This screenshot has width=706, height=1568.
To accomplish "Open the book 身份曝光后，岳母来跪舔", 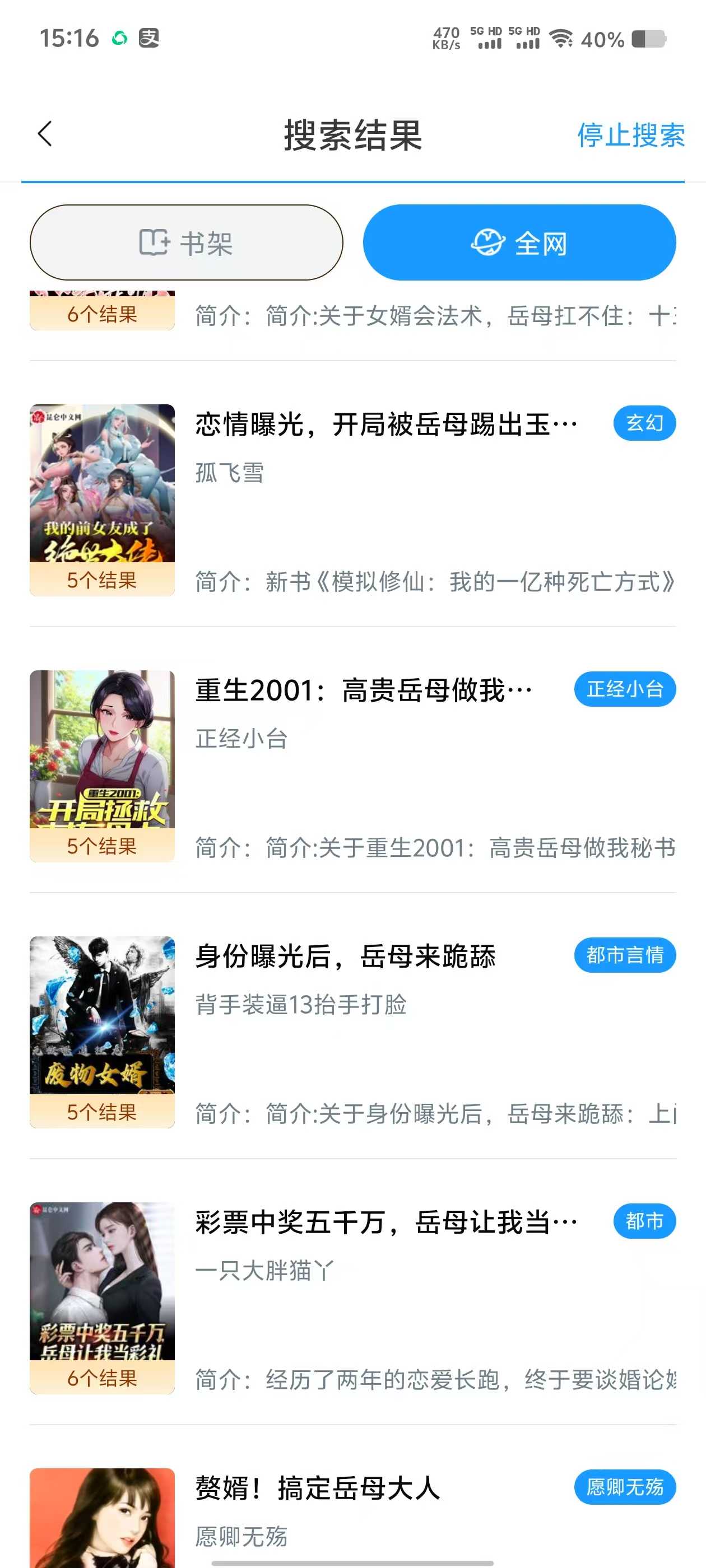I will [x=345, y=956].
